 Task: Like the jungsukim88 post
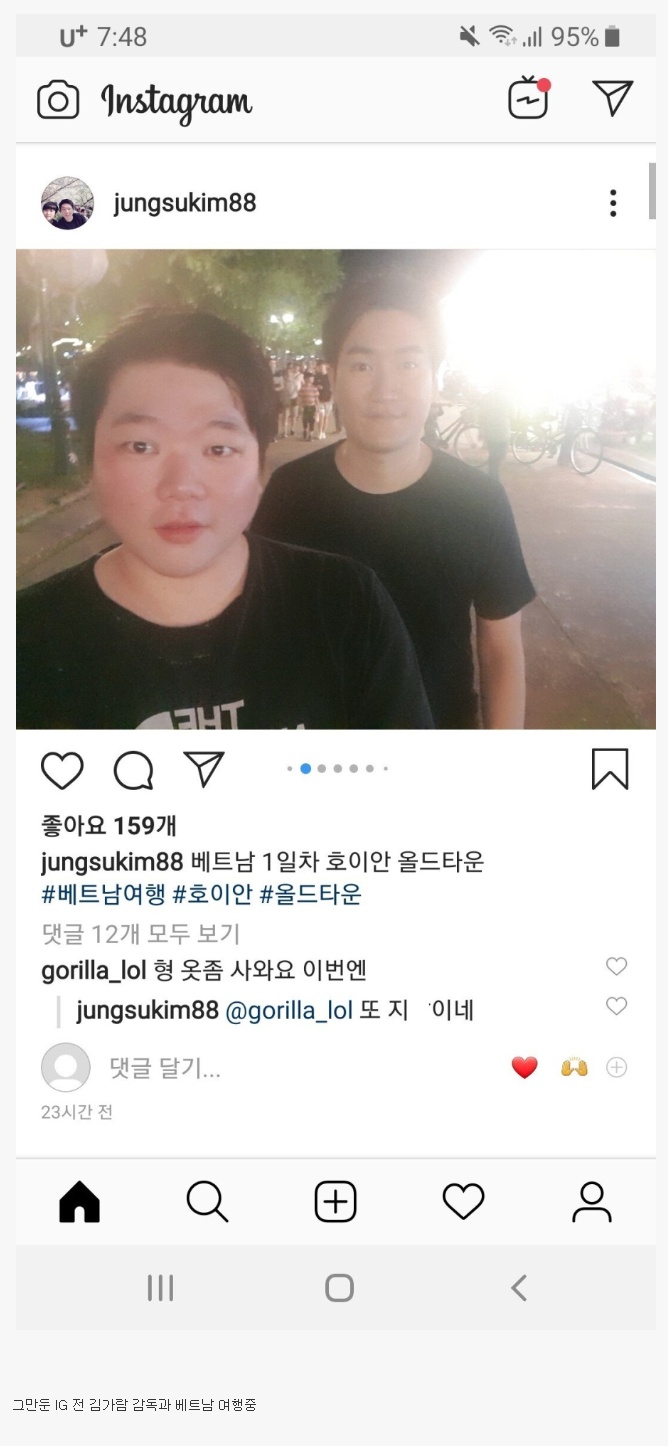62,771
